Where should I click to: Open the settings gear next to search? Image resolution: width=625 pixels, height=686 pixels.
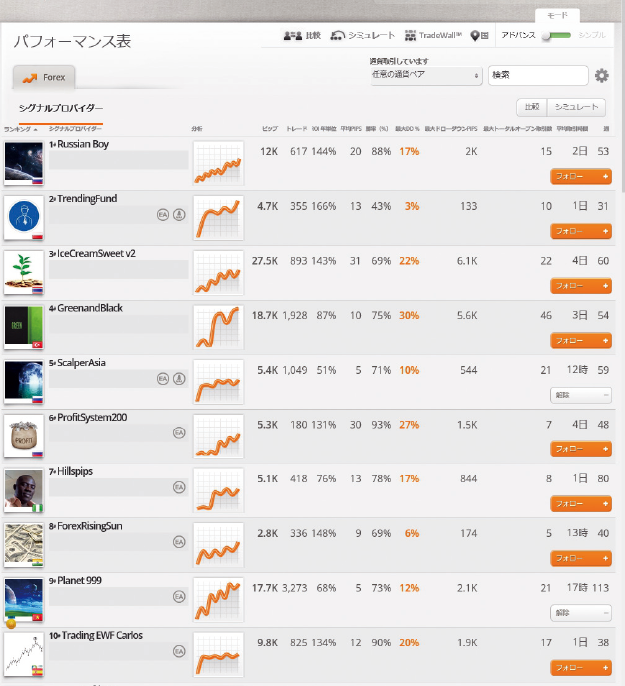tap(601, 76)
